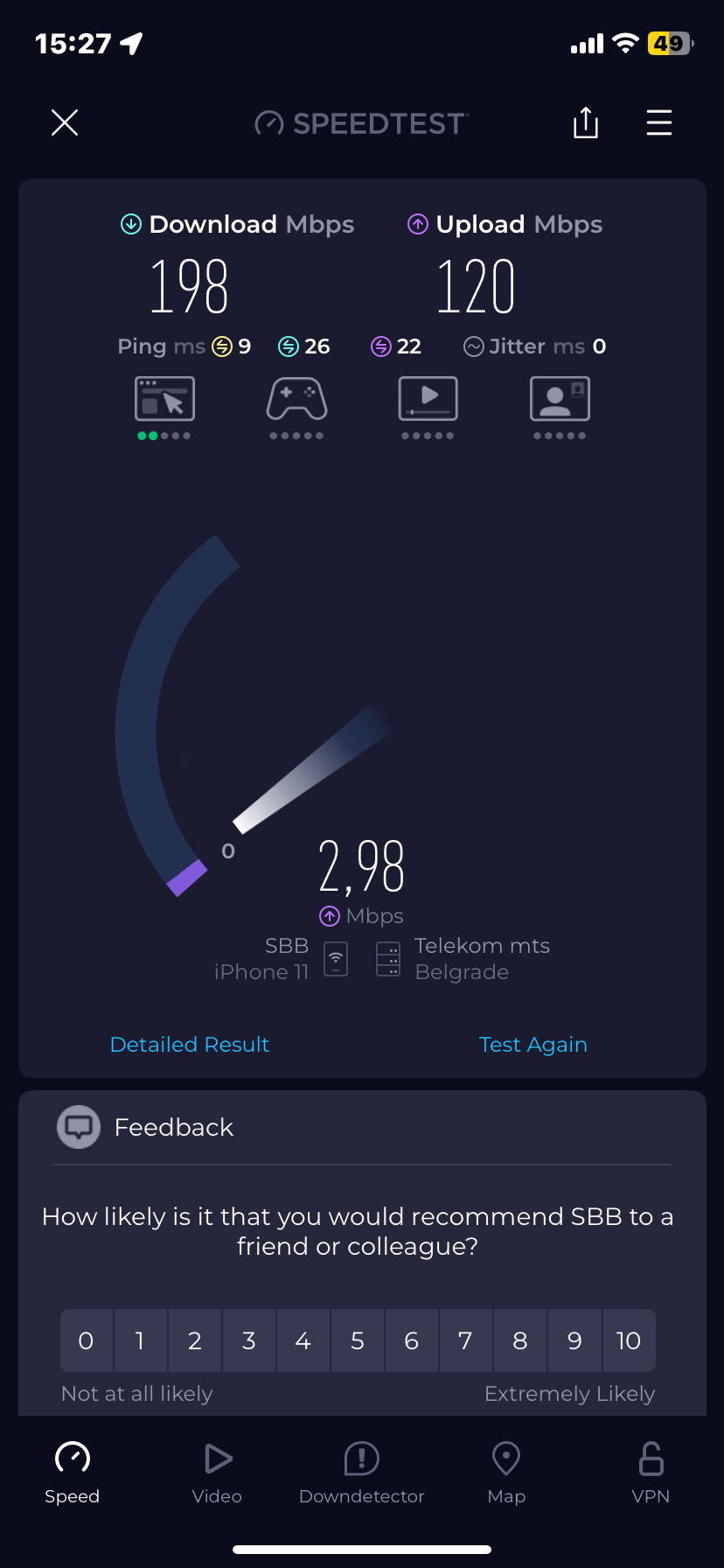
Task: Open the hamburger menu
Action: coord(658,122)
